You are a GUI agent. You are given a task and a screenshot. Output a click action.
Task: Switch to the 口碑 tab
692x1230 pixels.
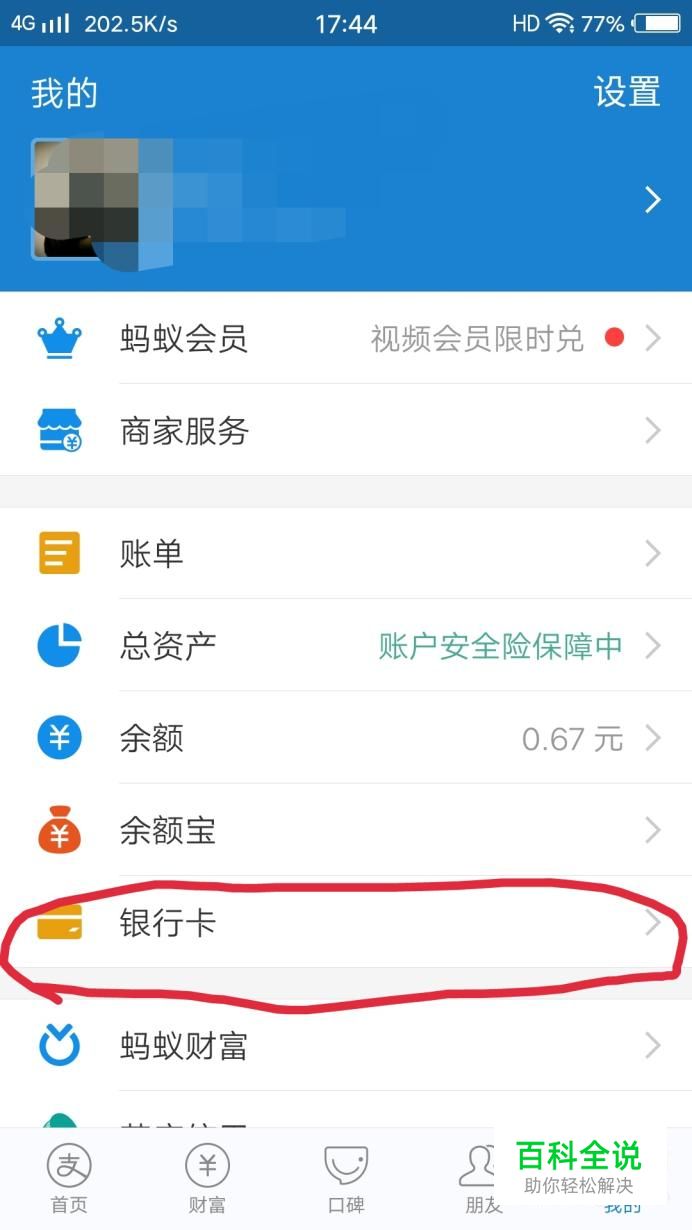pyautogui.click(x=346, y=1178)
